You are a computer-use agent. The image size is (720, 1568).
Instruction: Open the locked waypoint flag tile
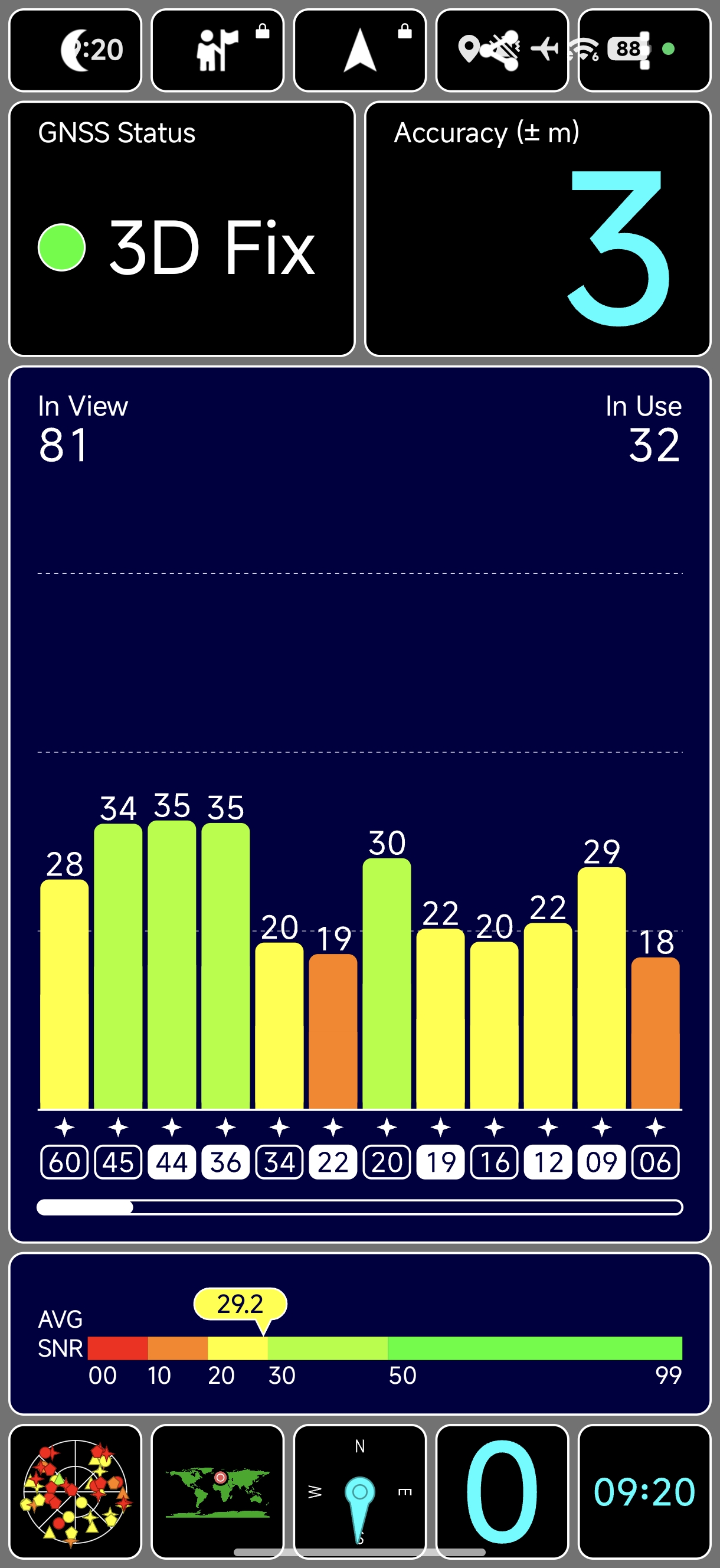point(217,50)
